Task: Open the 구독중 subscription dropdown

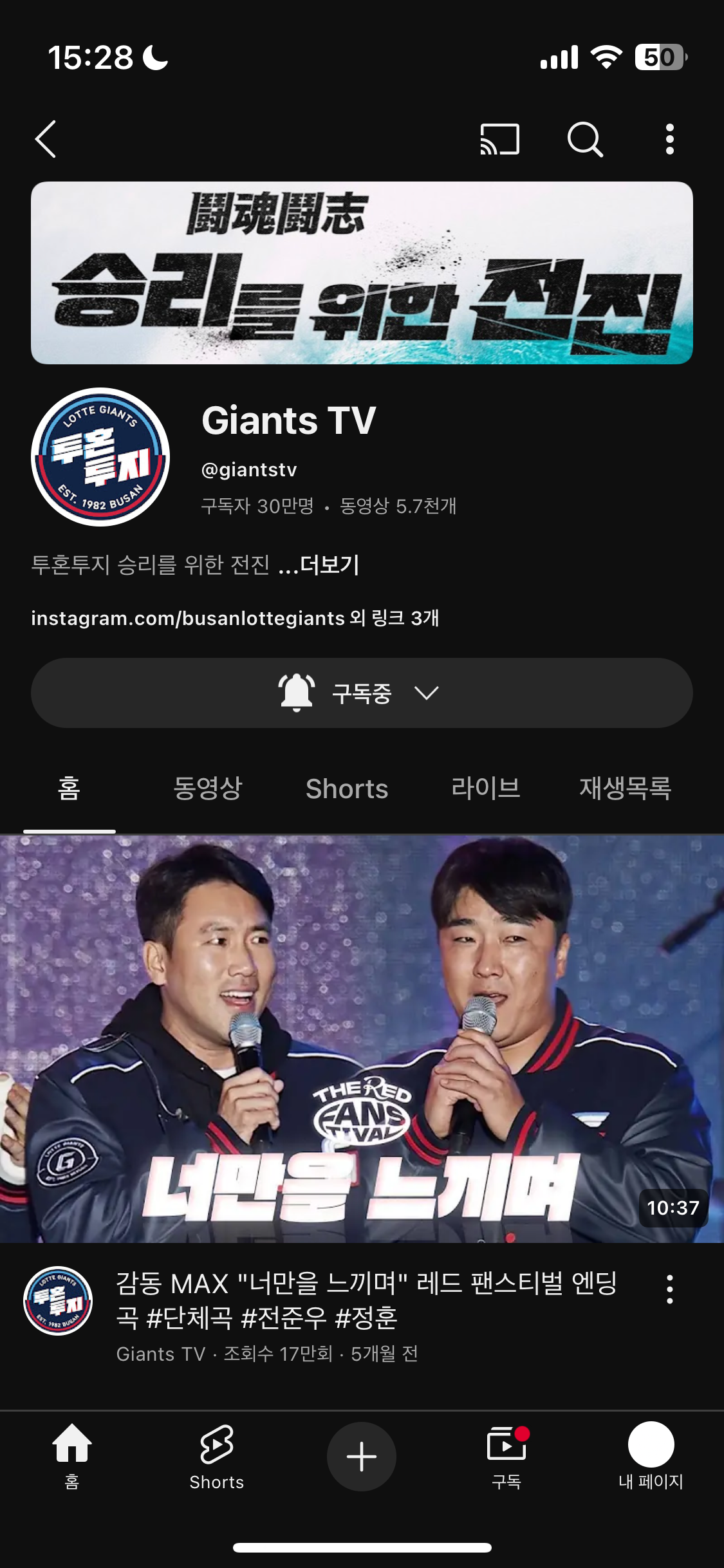Action: pos(362,693)
